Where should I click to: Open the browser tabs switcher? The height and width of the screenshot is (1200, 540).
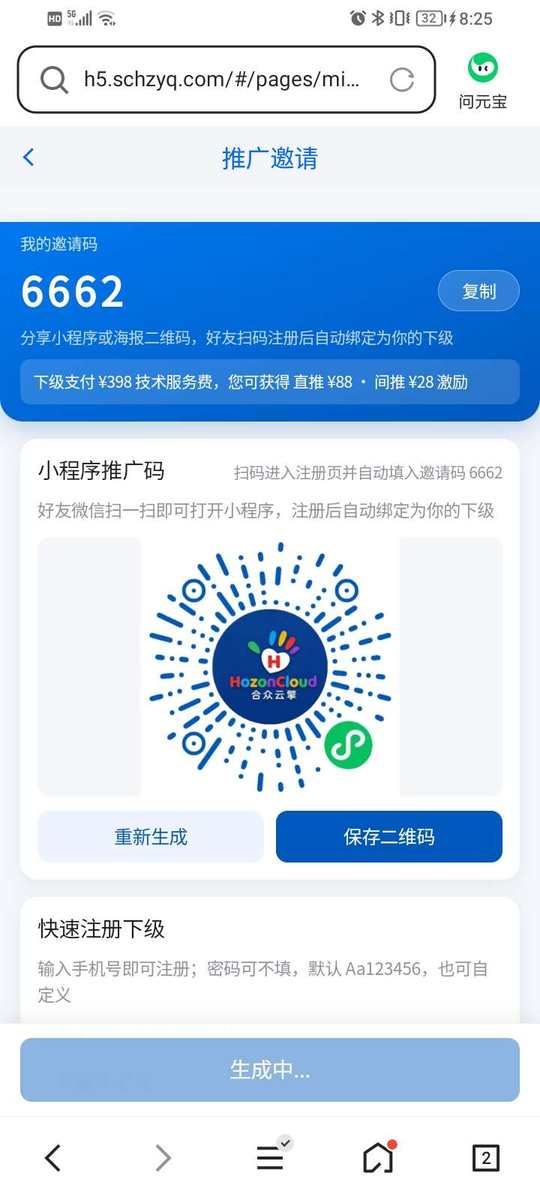[486, 1158]
